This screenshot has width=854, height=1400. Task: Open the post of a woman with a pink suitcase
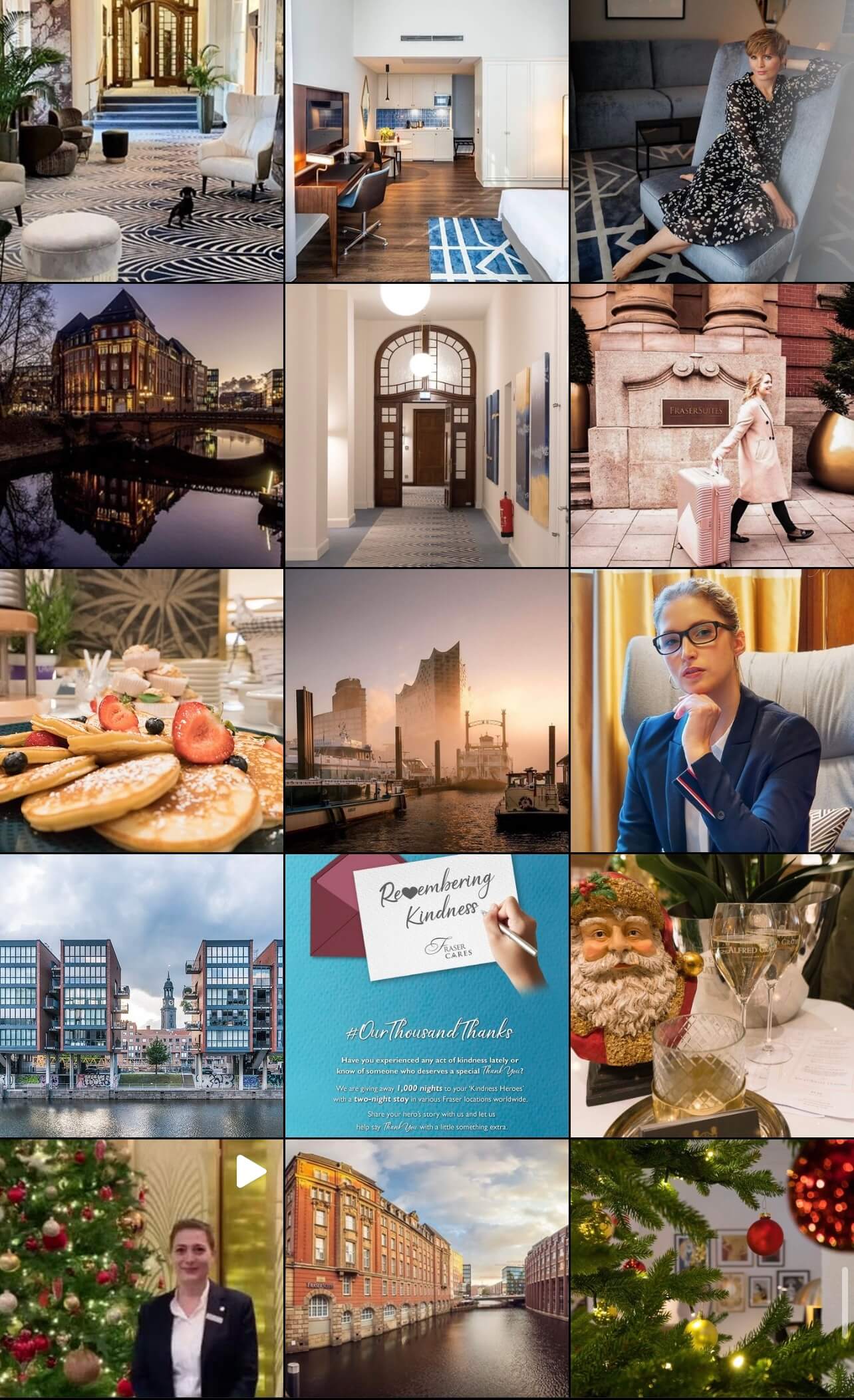(712, 425)
